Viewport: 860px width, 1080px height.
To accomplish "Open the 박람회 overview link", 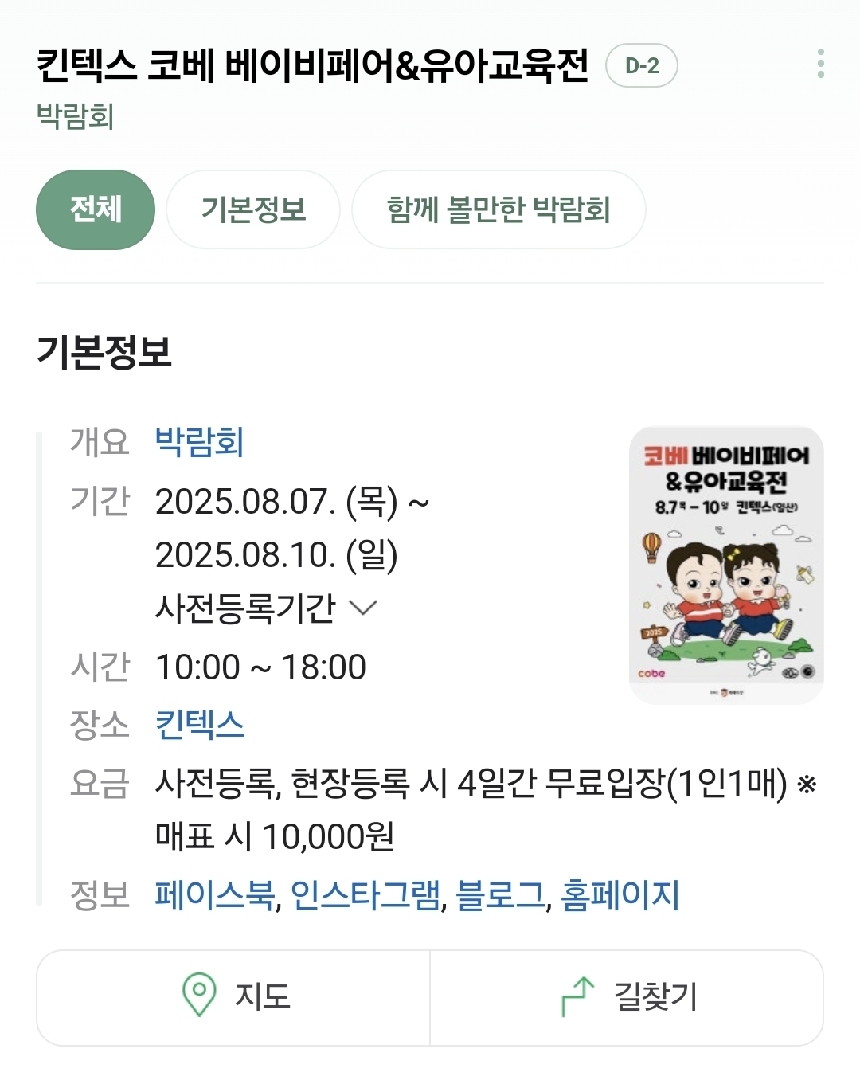I will coord(200,442).
